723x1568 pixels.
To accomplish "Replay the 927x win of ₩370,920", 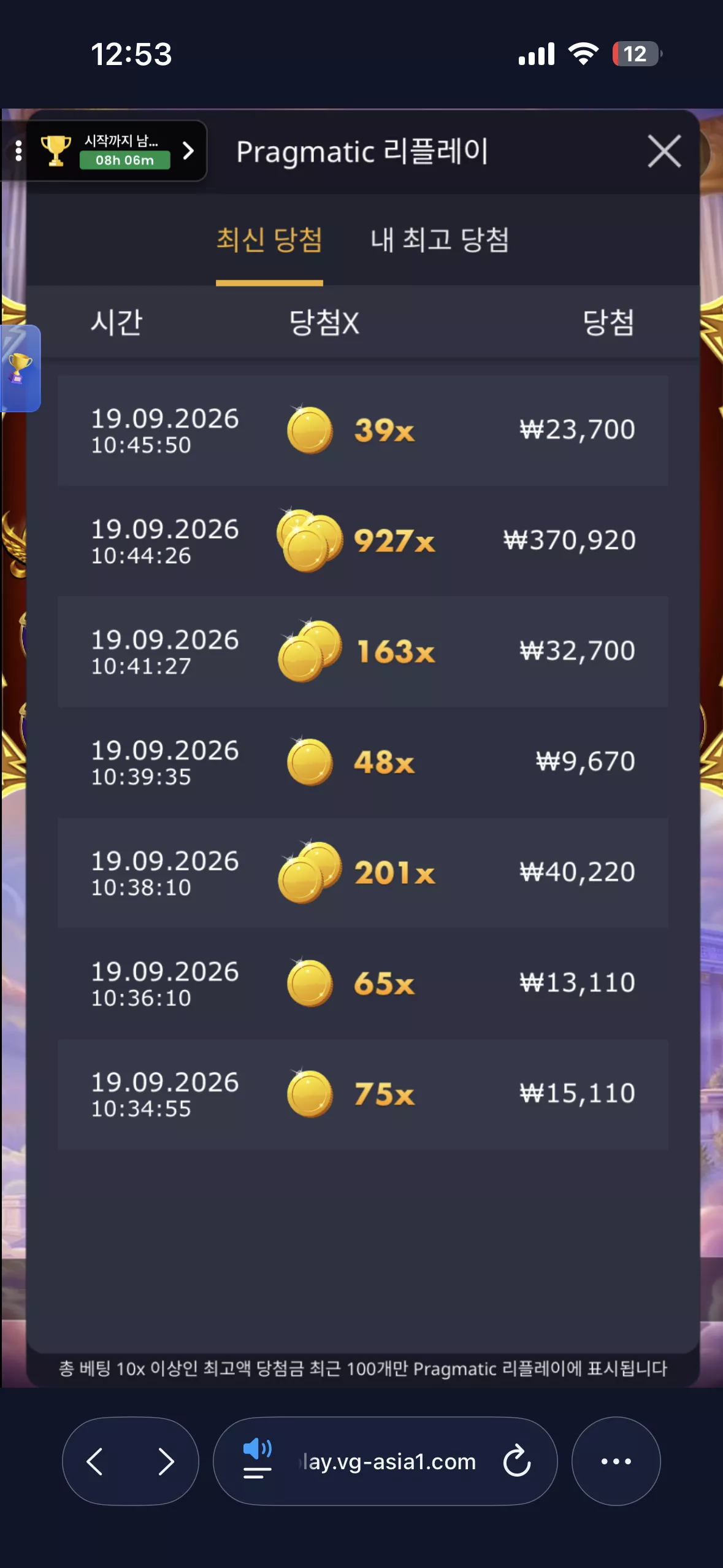I will [362, 540].
